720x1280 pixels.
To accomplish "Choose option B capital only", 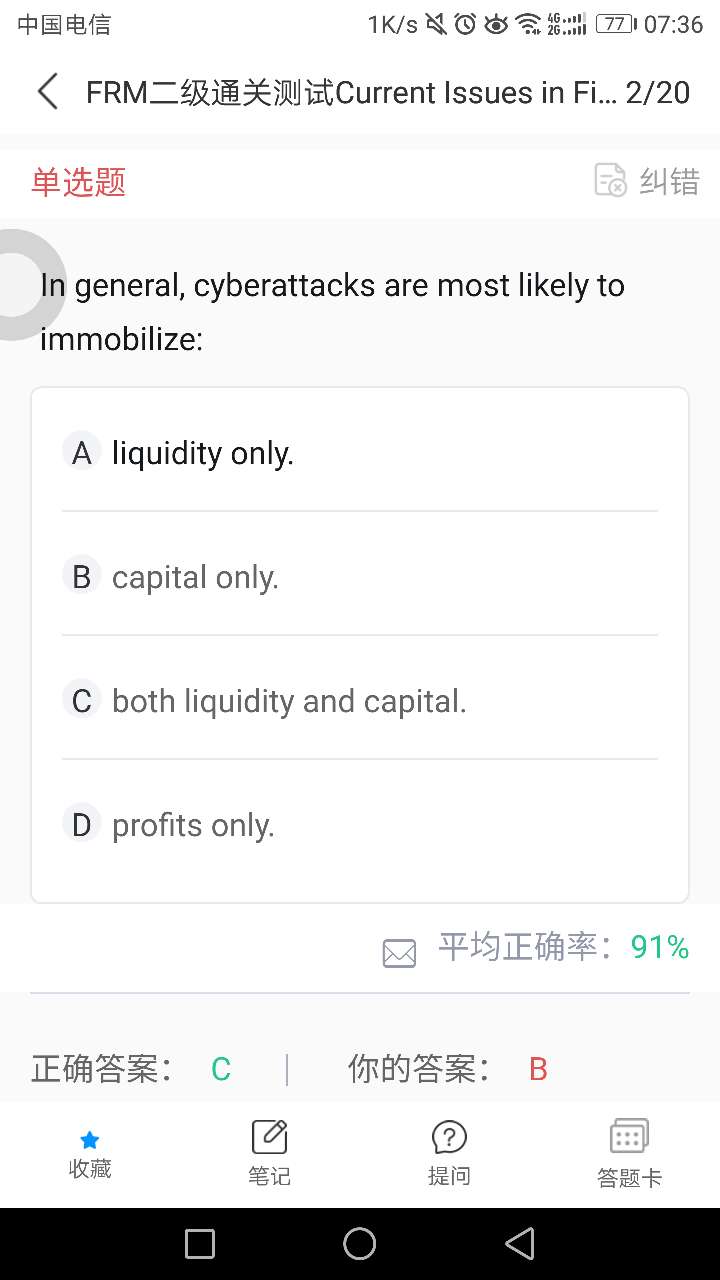I will (x=360, y=577).
